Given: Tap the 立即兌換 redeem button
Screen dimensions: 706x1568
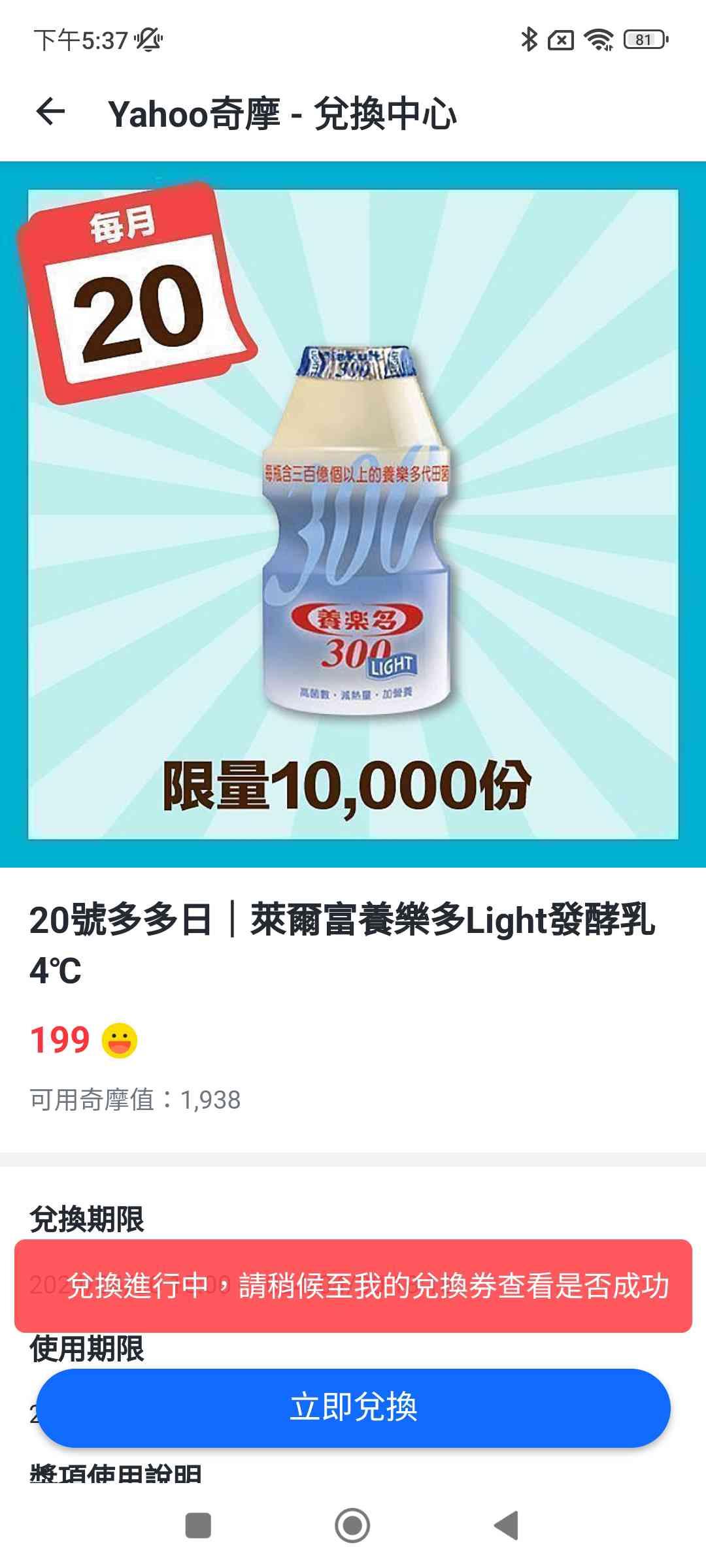Looking at the screenshot, I should pyautogui.click(x=353, y=1408).
